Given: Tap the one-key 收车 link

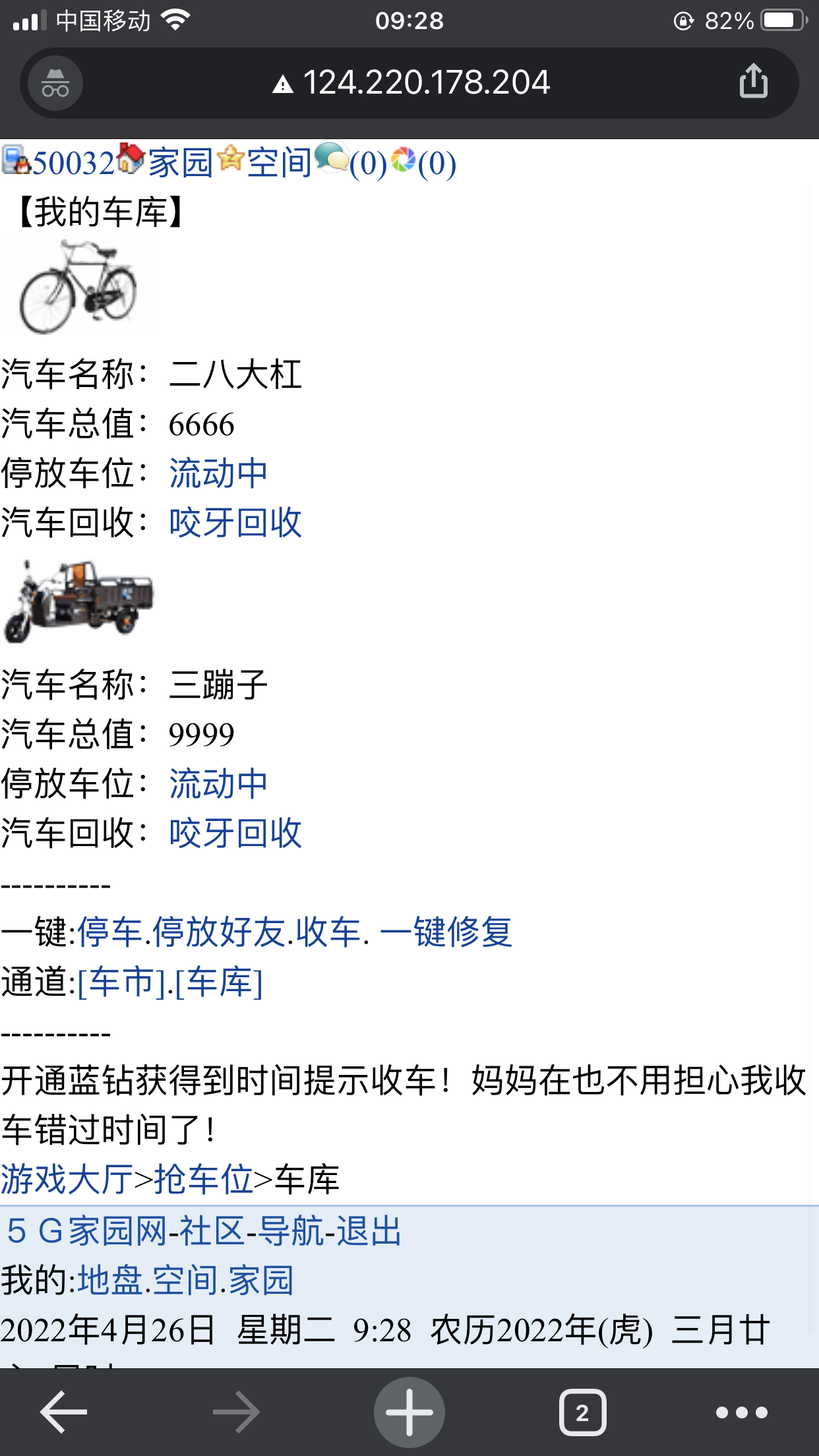Looking at the screenshot, I should pos(328,932).
